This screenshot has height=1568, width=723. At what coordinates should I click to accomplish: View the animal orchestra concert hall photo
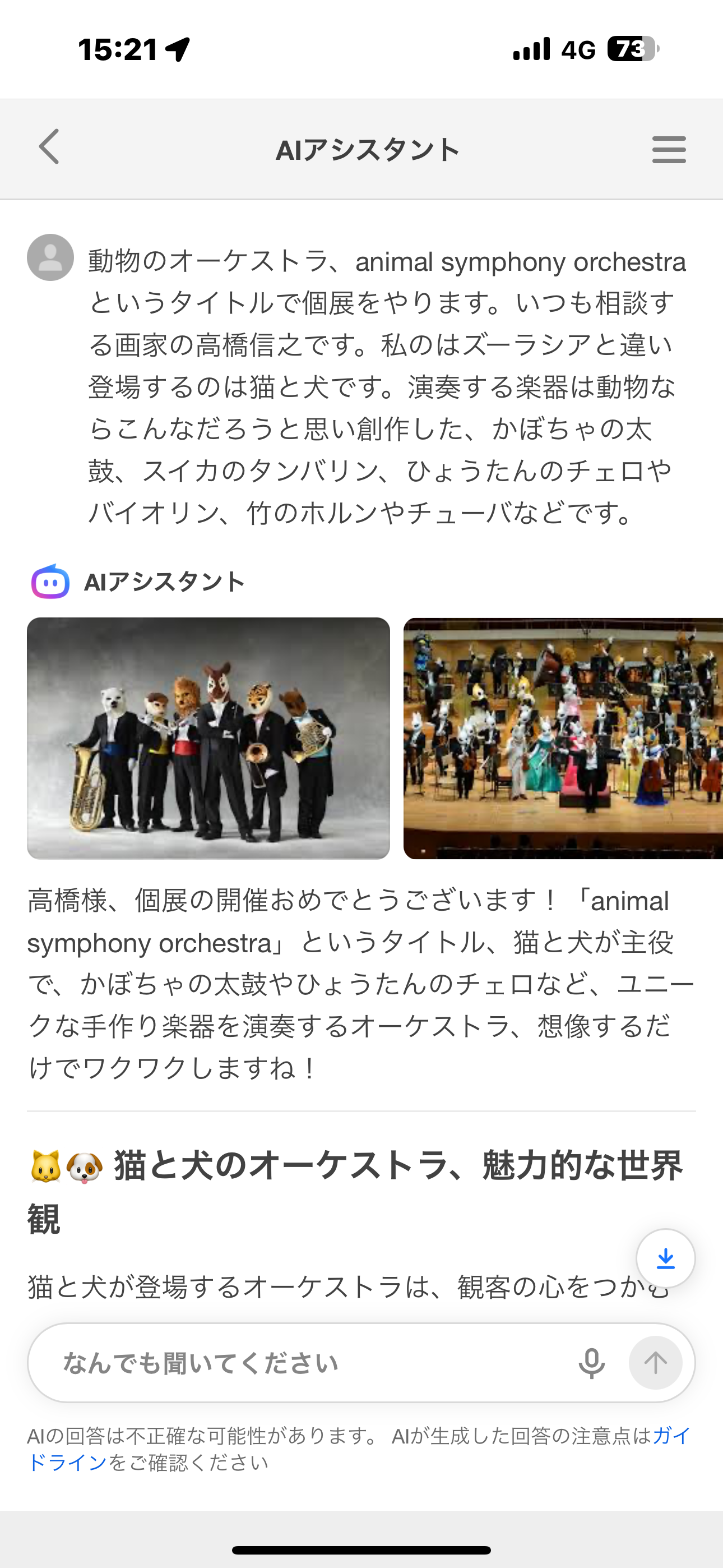562,738
